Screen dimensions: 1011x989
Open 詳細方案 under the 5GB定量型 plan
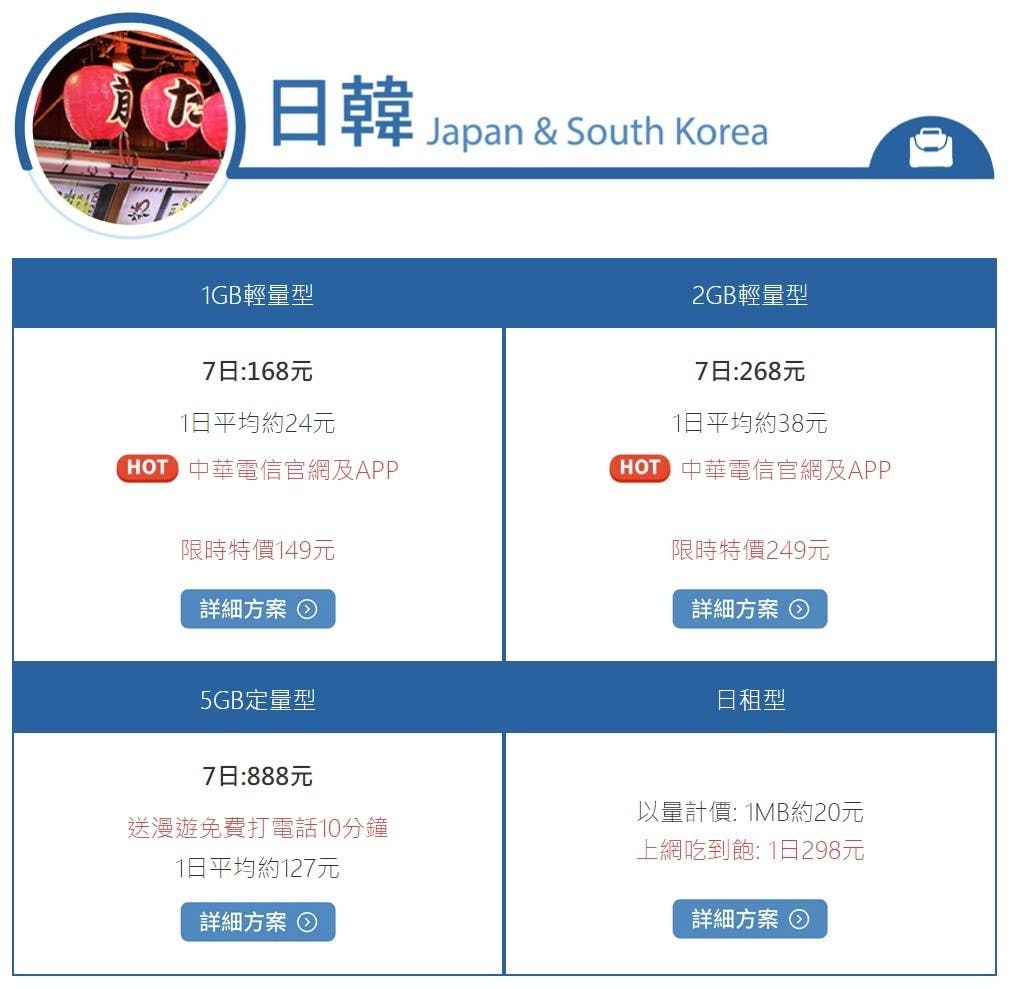(258, 922)
